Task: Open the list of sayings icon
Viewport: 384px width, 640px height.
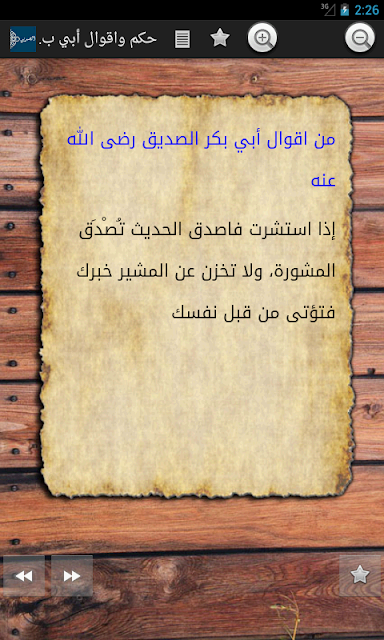Action: coord(182,39)
